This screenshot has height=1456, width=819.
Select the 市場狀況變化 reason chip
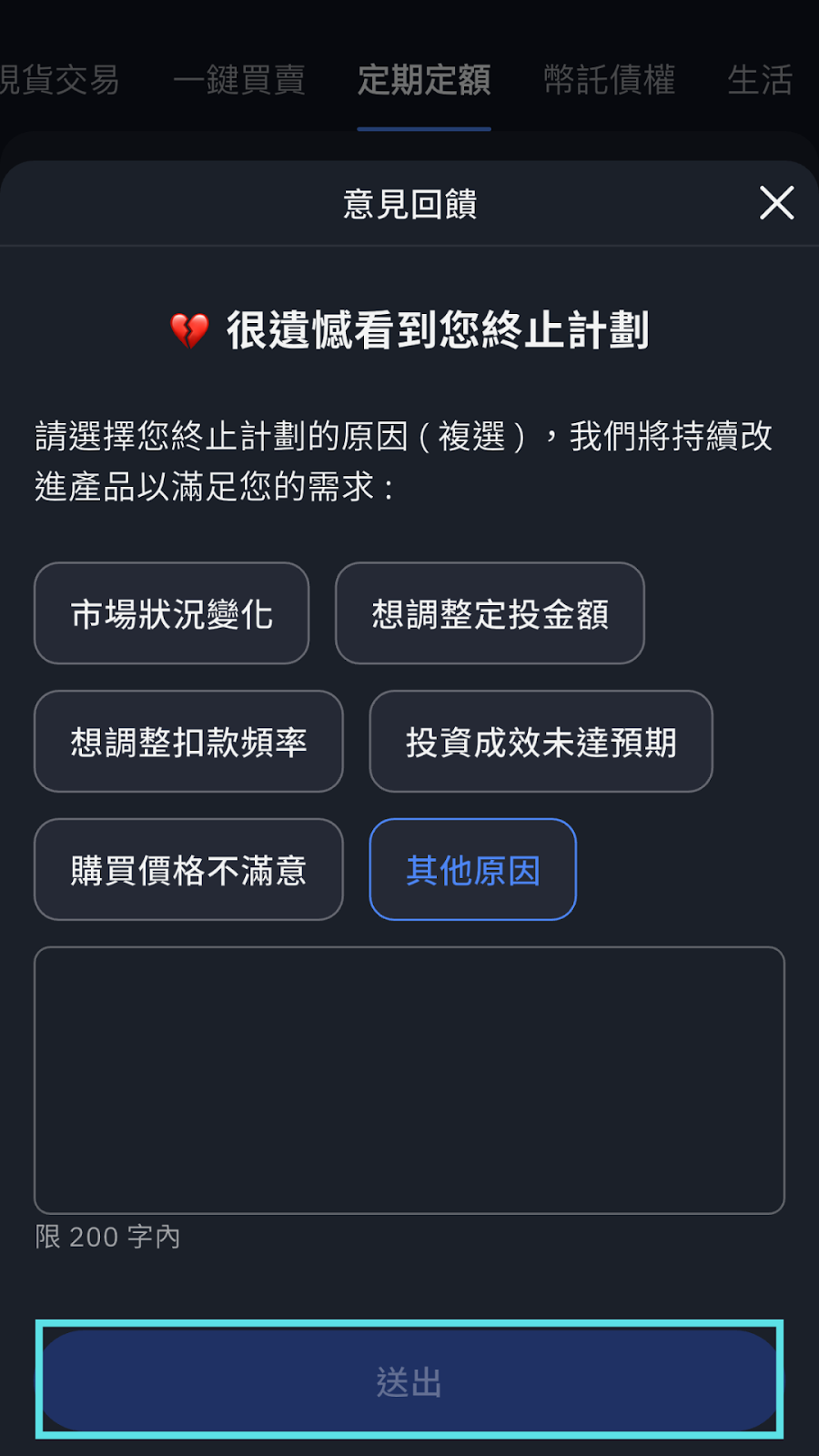(x=172, y=613)
